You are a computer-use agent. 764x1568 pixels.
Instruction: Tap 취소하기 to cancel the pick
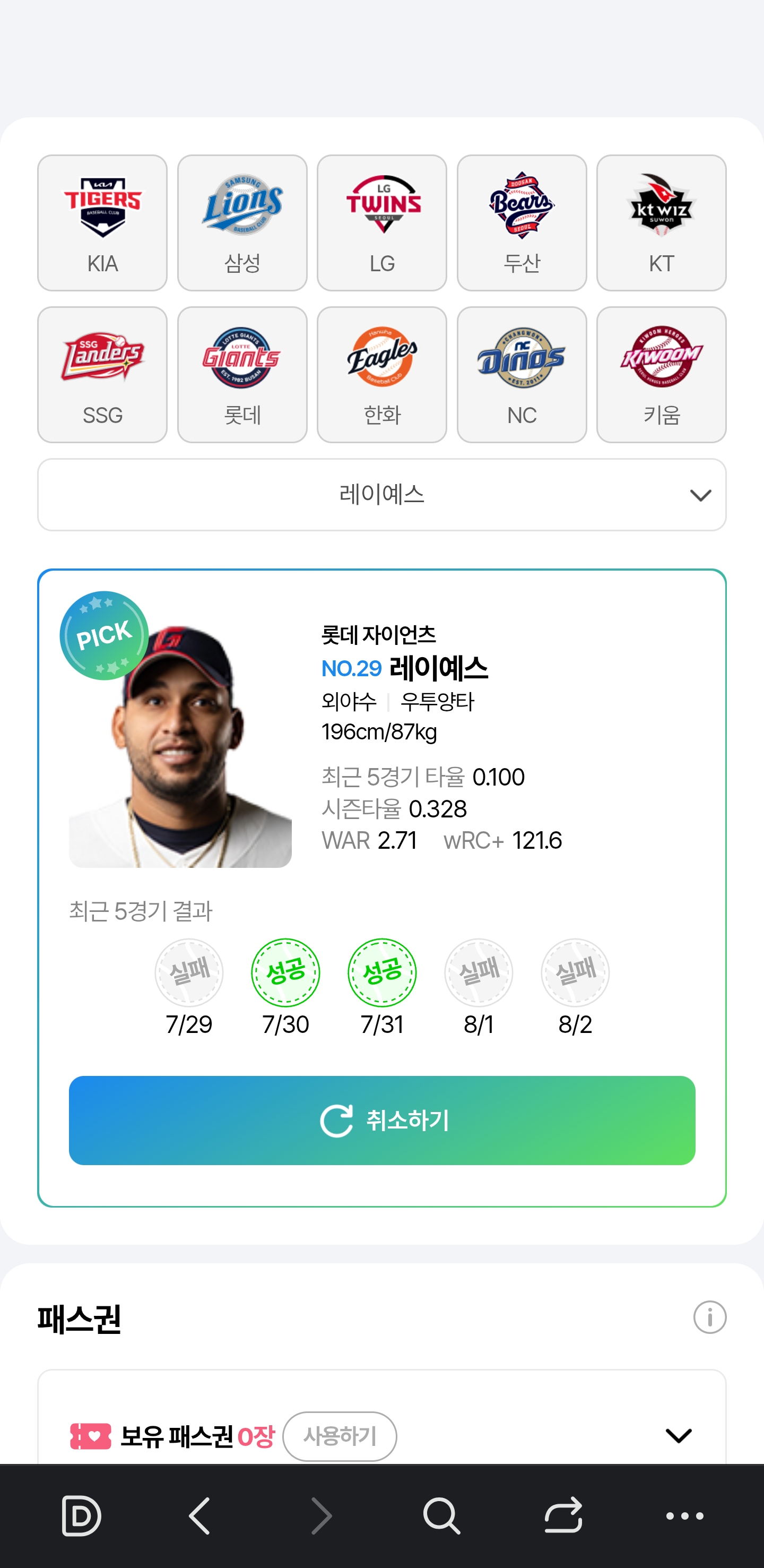pyautogui.click(x=382, y=1121)
